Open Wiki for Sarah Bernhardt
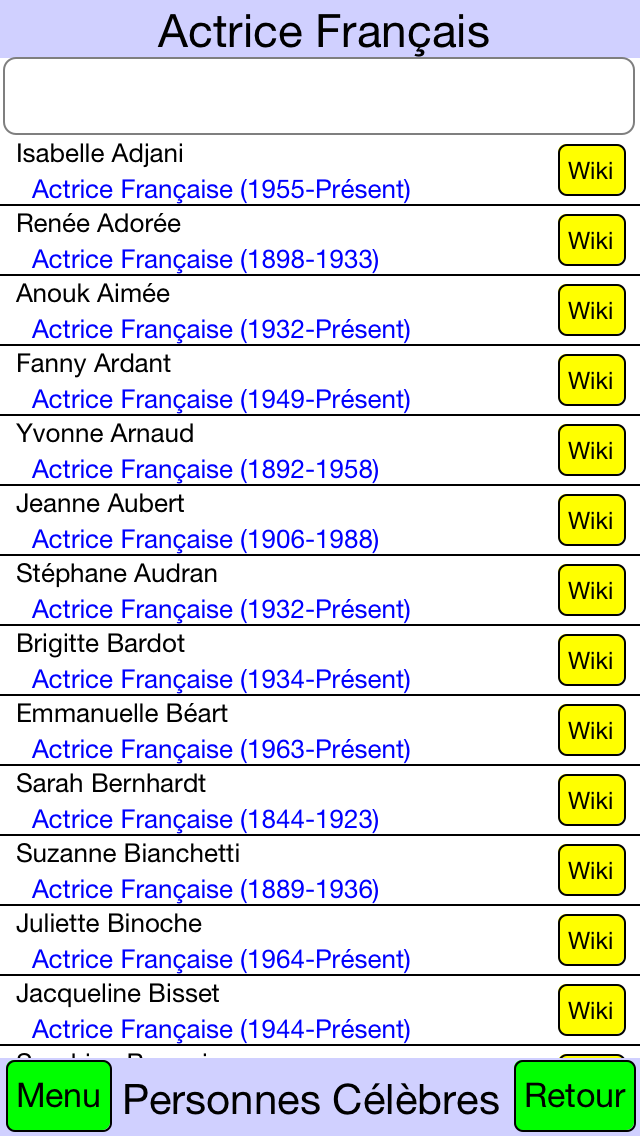The width and height of the screenshot is (640, 1136). 591,801
